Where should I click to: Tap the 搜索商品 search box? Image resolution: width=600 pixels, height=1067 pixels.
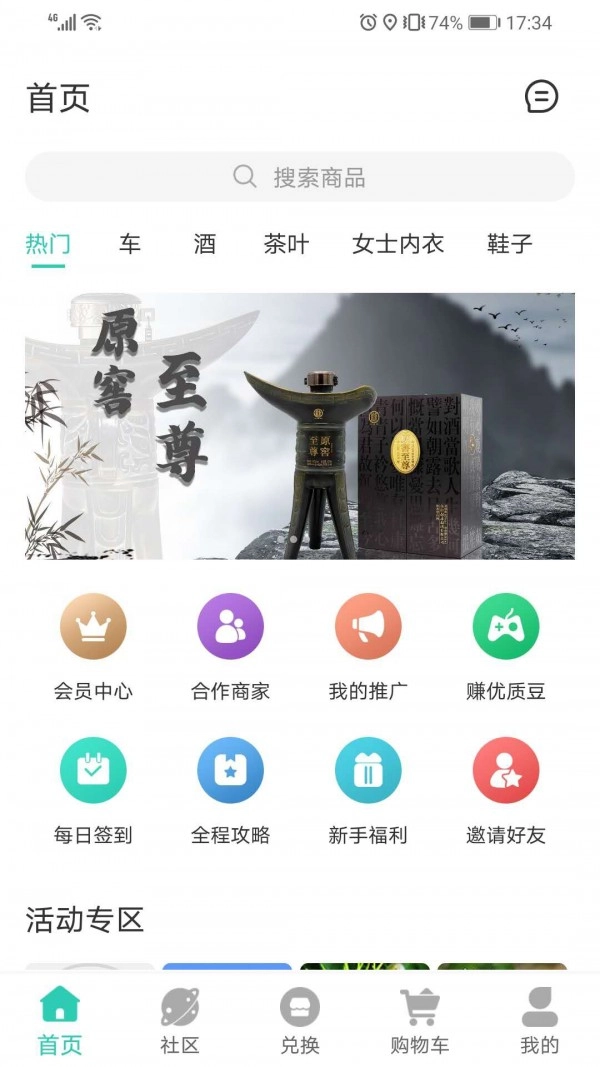click(300, 177)
